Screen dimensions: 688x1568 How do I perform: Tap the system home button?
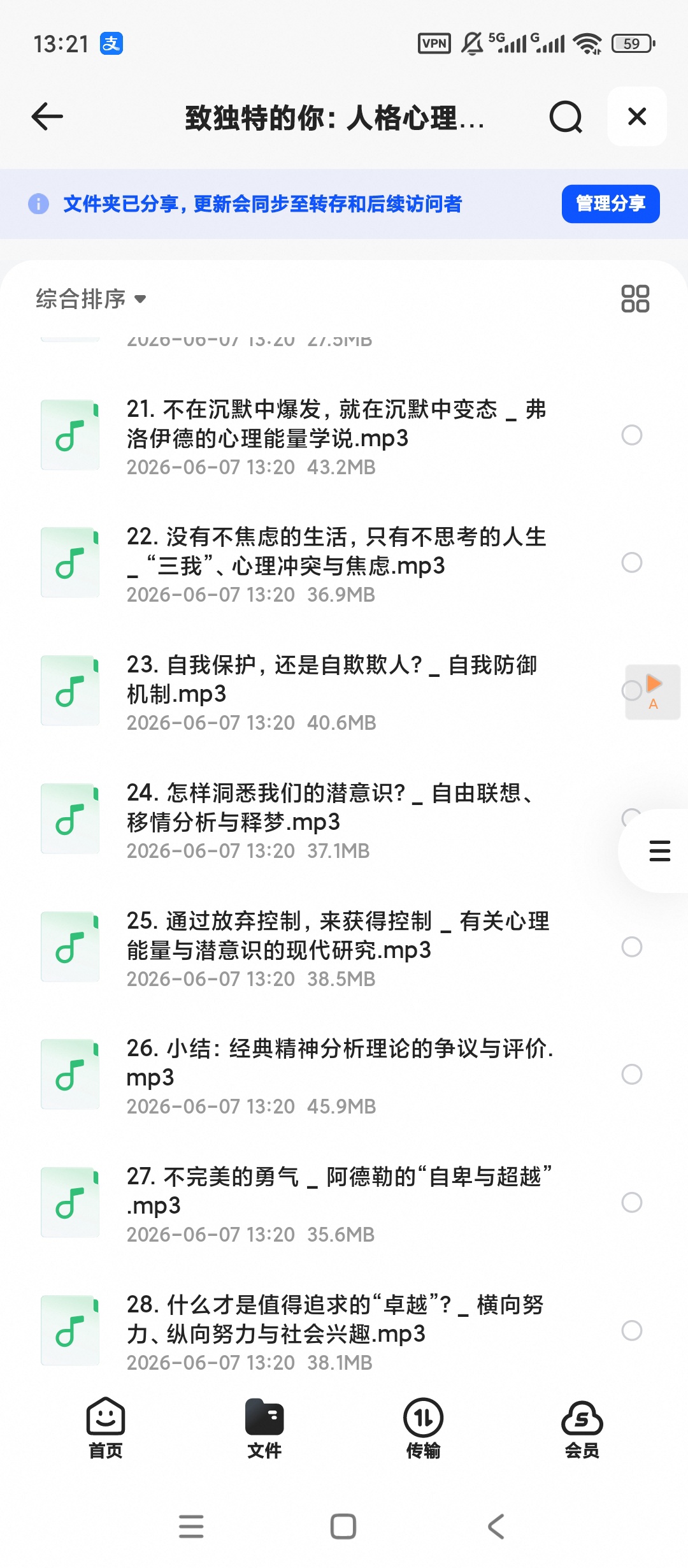(343, 1527)
